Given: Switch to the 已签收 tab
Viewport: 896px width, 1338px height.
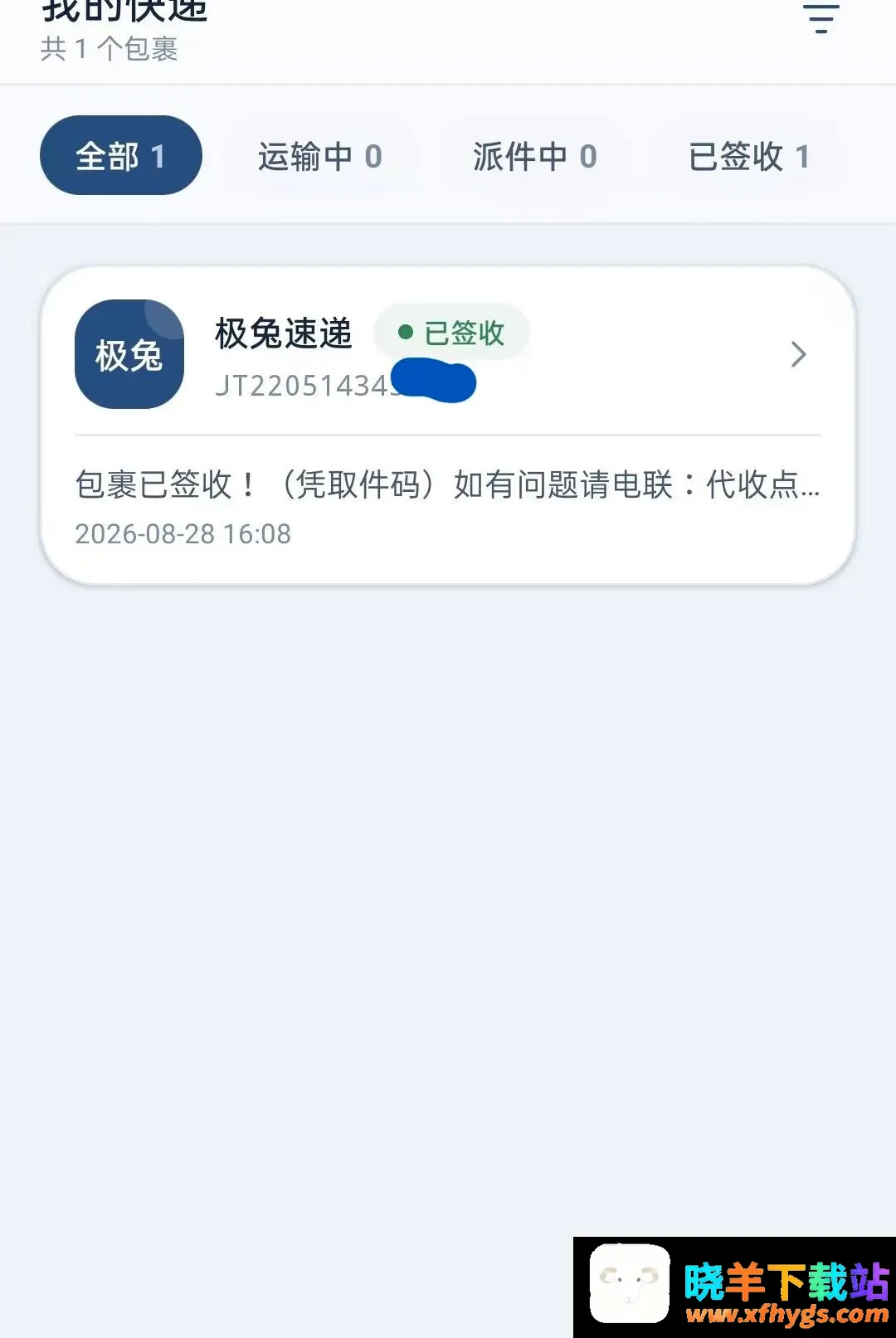Looking at the screenshot, I should point(749,156).
